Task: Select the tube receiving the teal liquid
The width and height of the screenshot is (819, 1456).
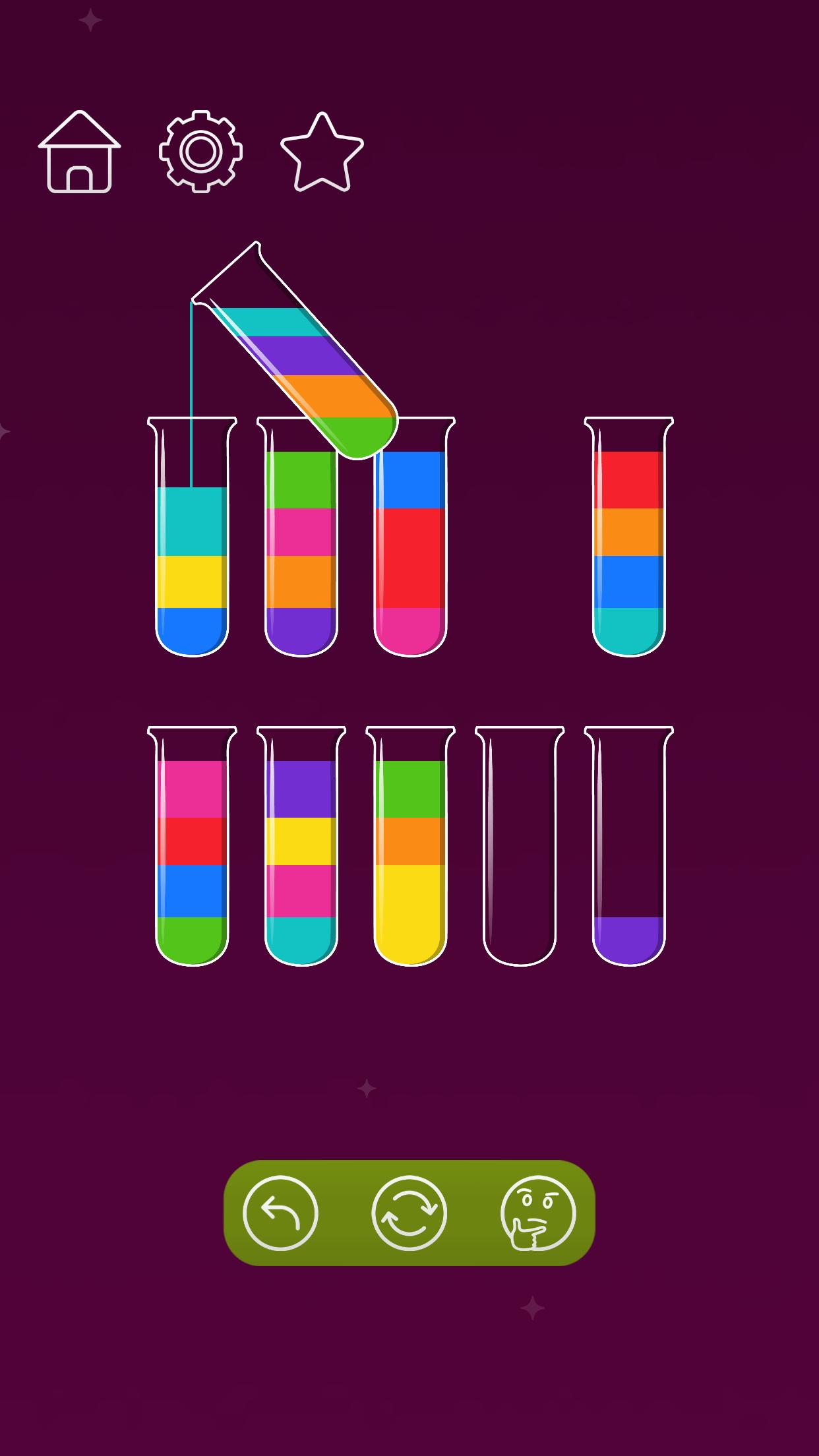Action: coord(192,537)
